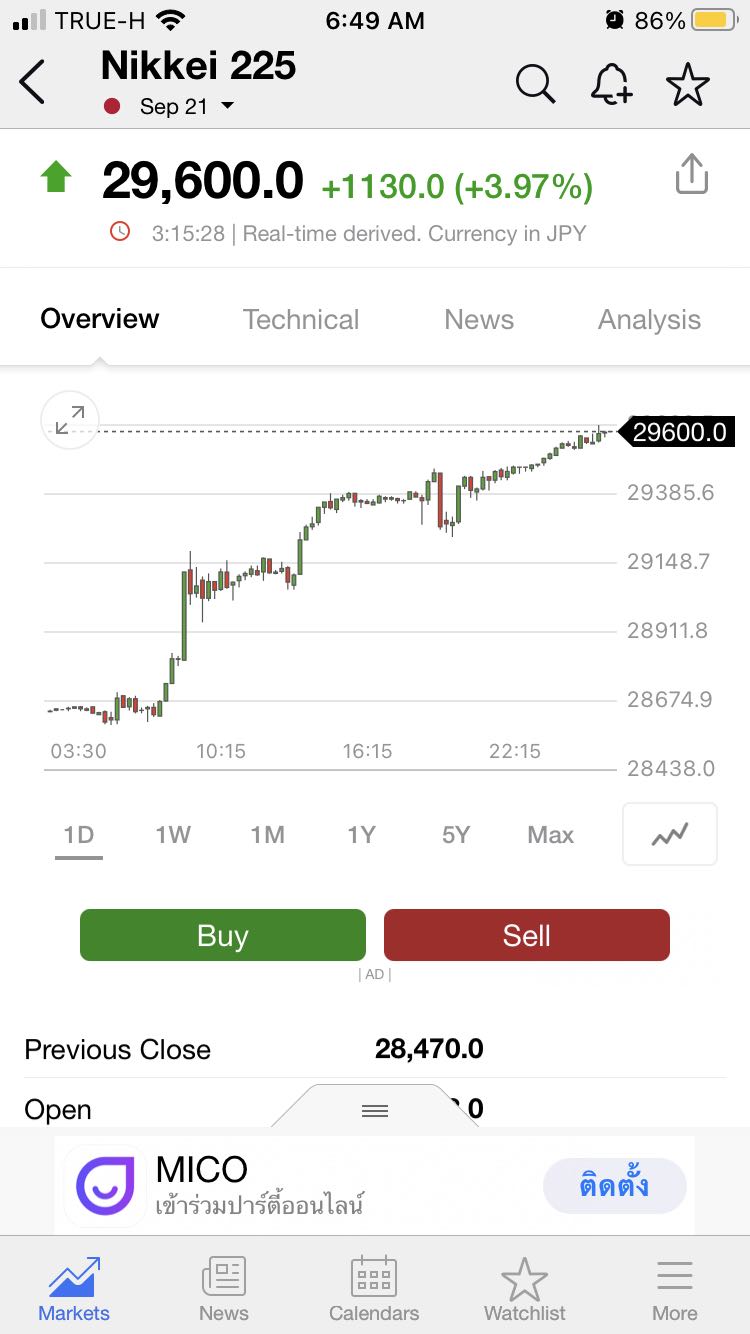Add Nikkei 225 to watchlist with star
750x1334 pixels.
click(688, 84)
